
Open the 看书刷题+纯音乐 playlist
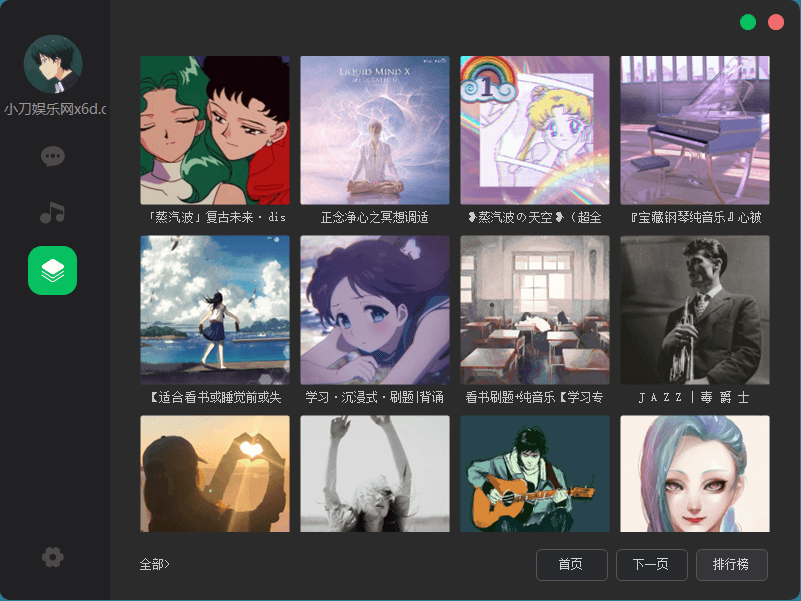pos(535,310)
